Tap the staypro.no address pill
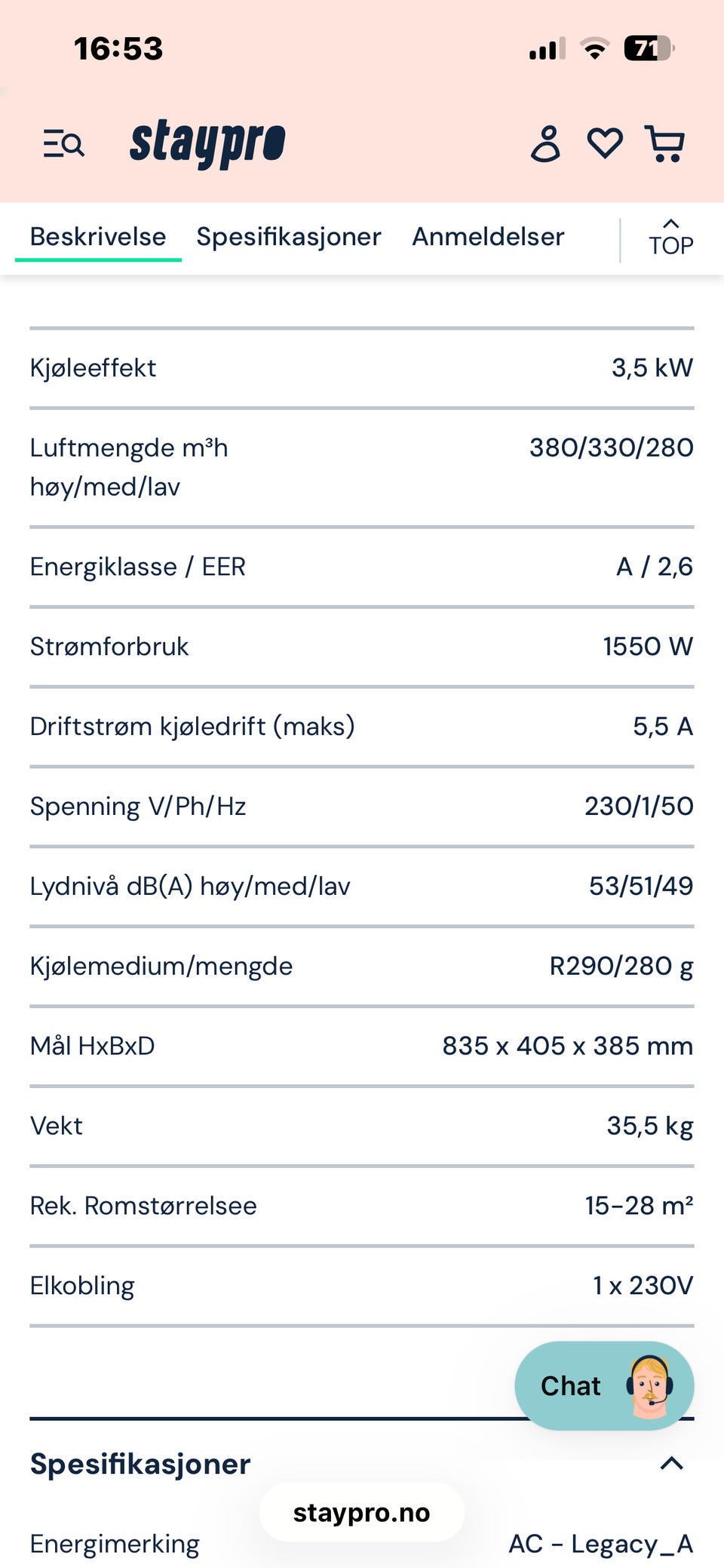The image size is (724, 1568). click(362, 1512)
